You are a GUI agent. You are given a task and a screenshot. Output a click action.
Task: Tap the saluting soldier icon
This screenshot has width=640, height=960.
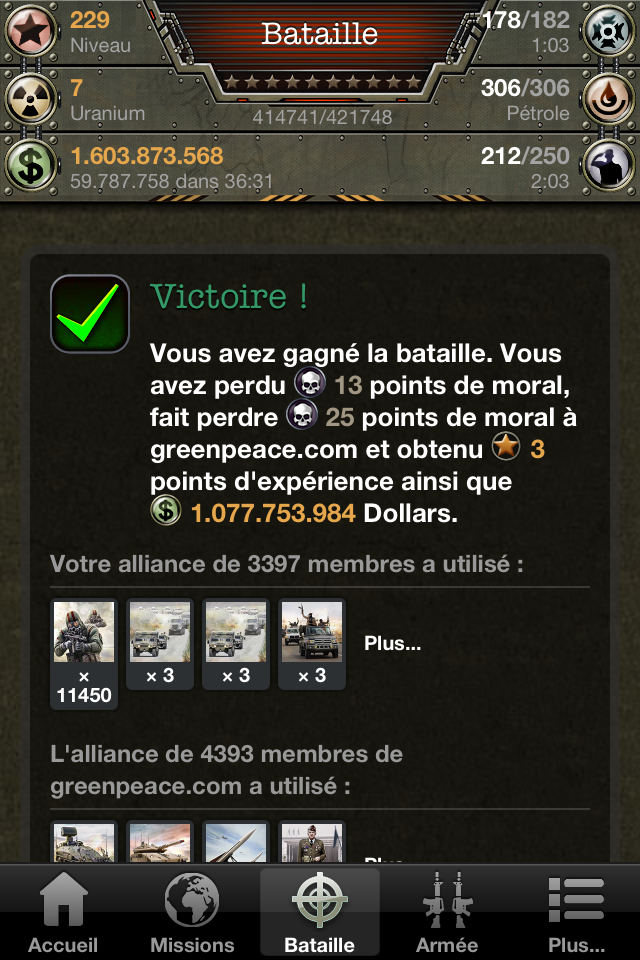(610, 167)
